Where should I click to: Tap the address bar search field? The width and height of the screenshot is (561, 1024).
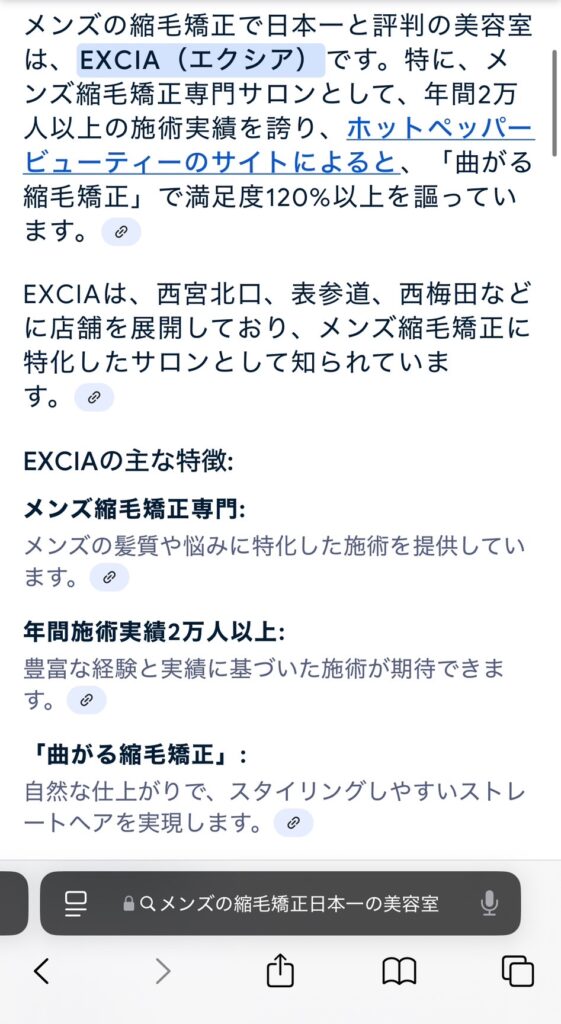(x=281, y=903)
